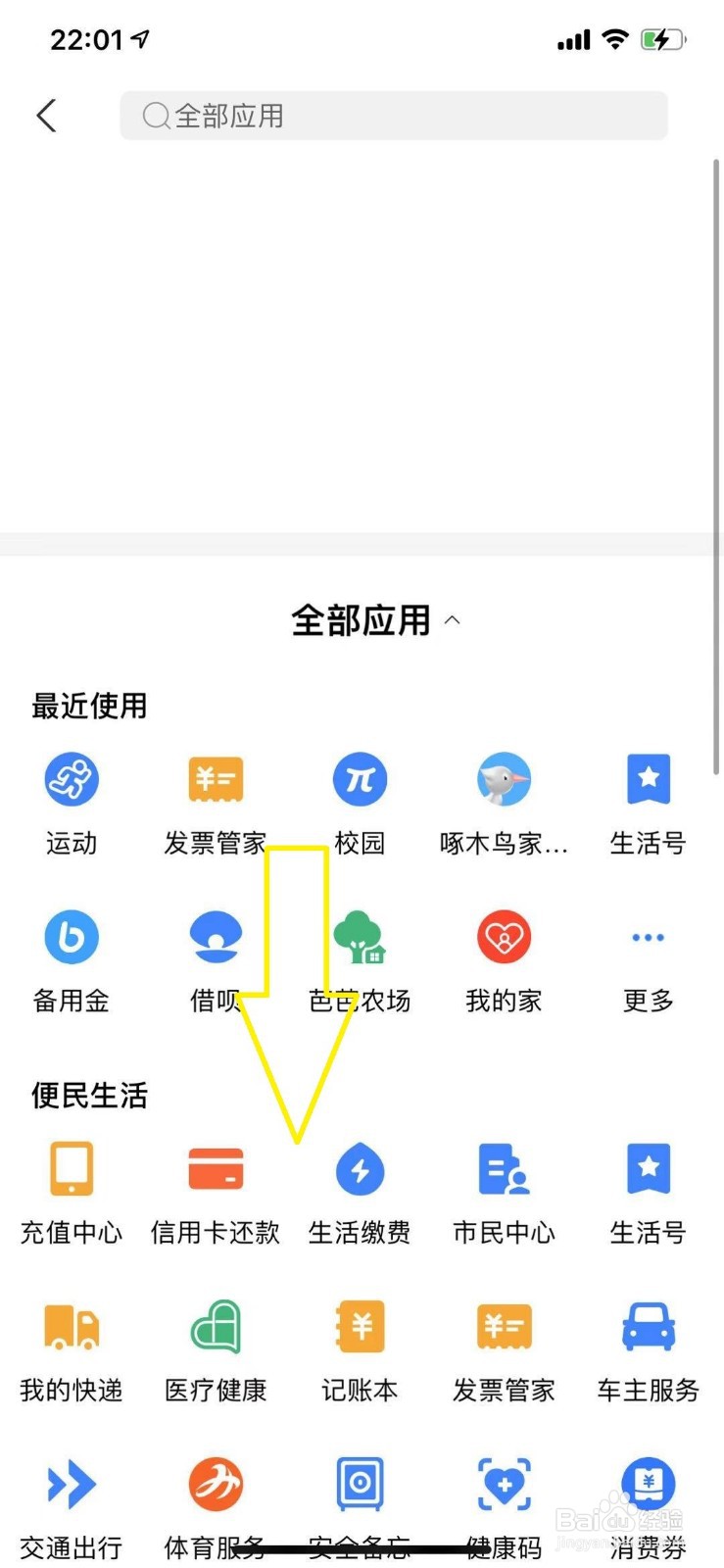724x1568 pixels.
Task: Tap 更多 to expand more recent apps
Action: pyautogui.click(x=647, y=936)
